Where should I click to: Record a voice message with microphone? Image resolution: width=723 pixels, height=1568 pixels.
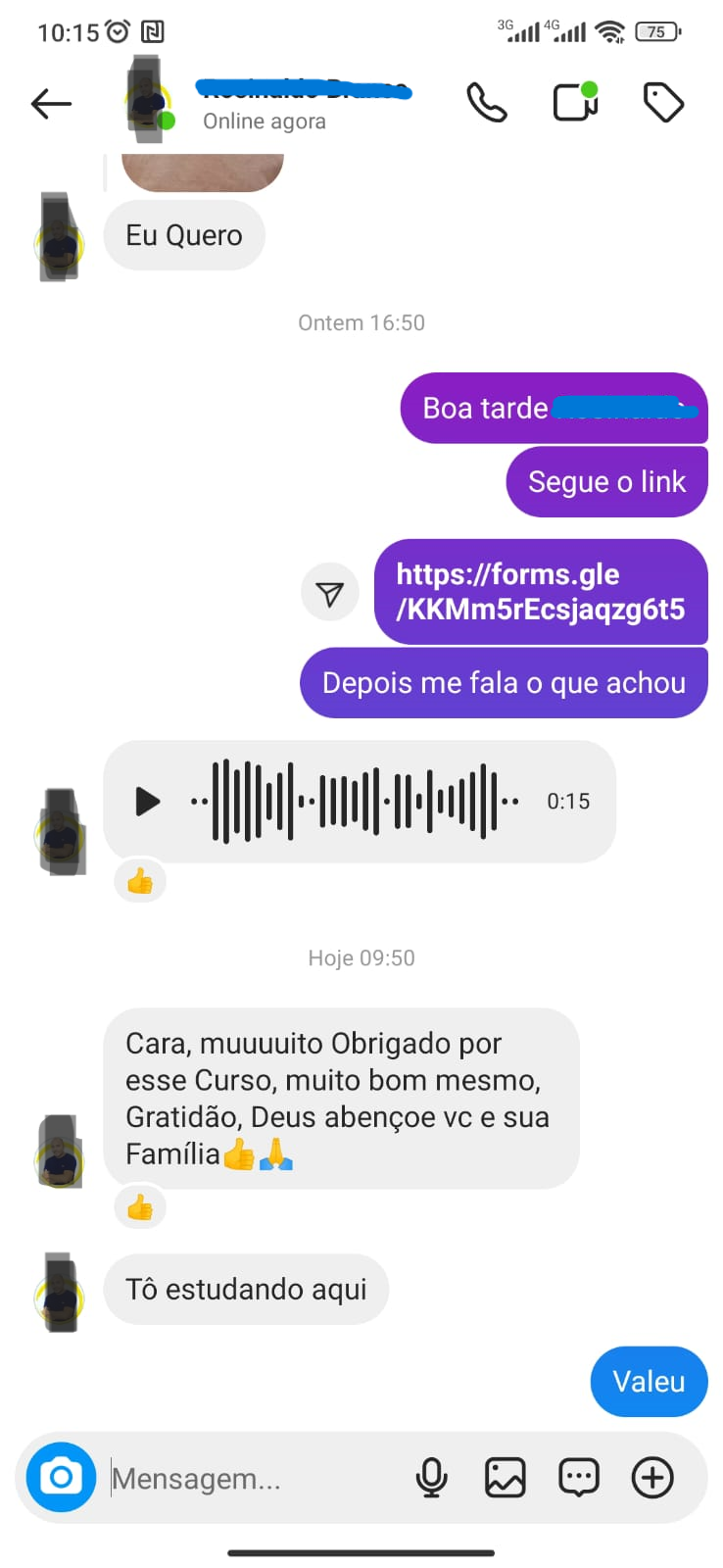431,1477
